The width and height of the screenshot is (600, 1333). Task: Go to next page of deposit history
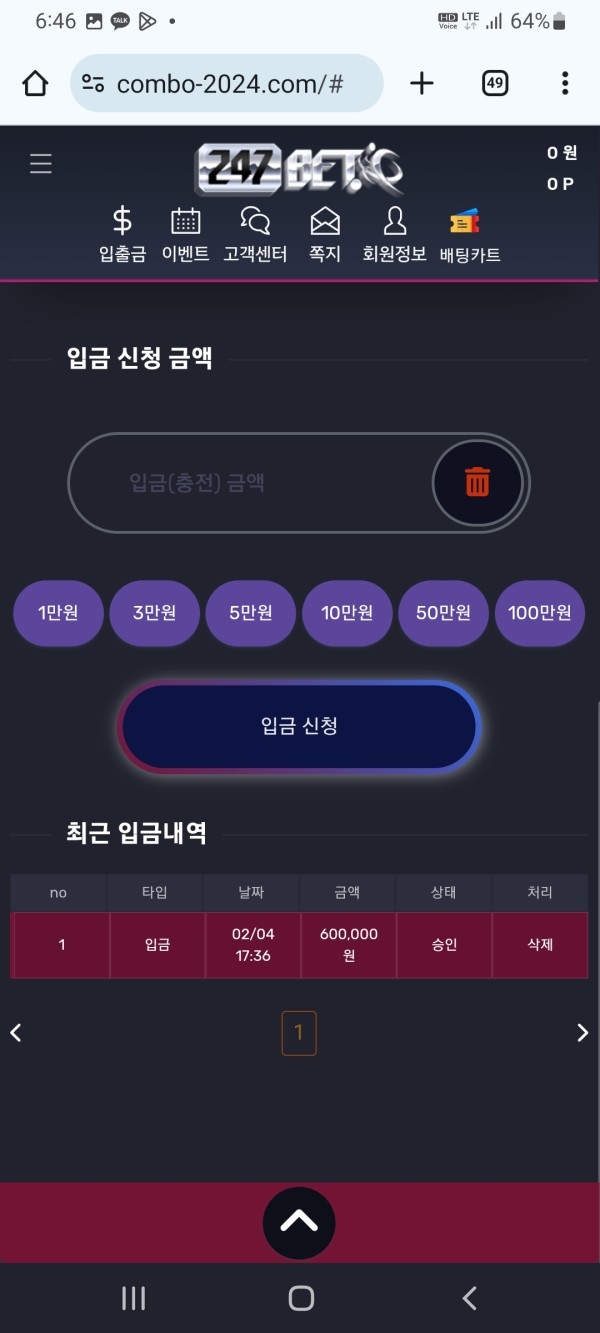pos(582,1033)
